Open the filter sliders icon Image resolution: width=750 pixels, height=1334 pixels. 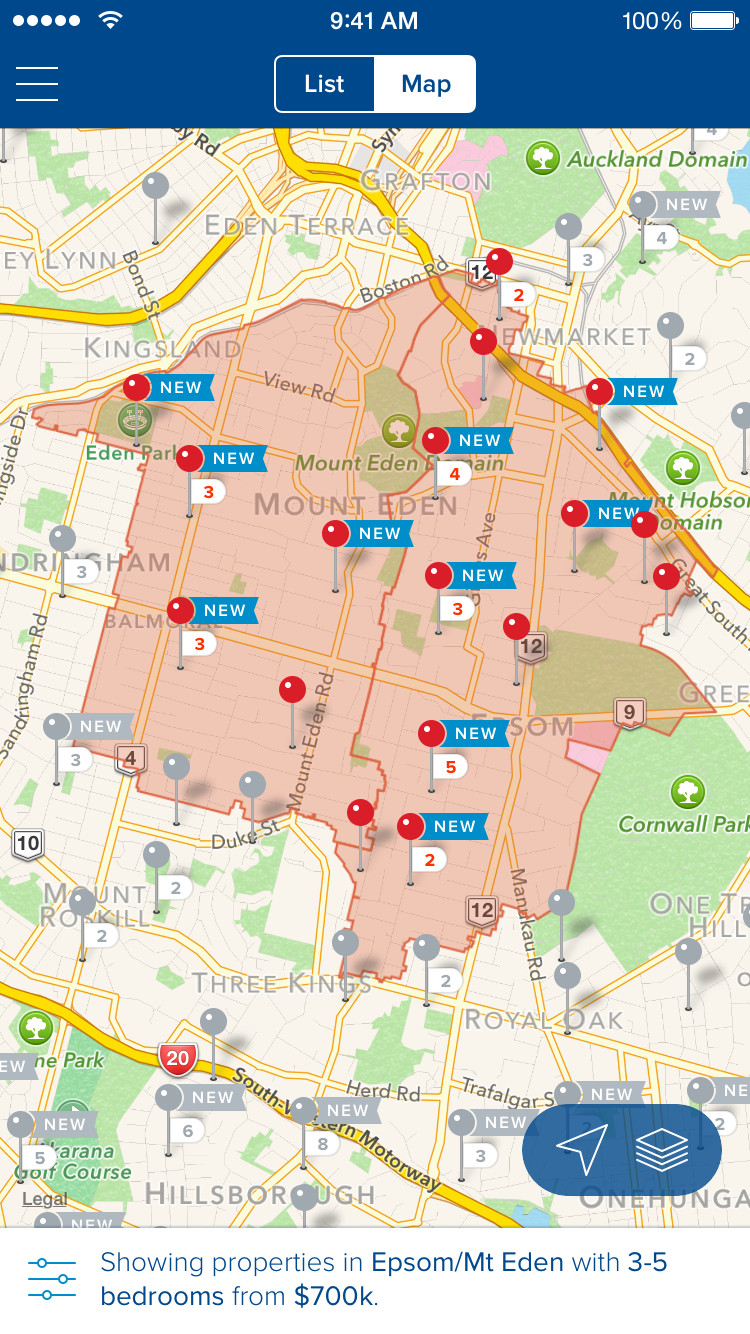tap(51, 1279)
